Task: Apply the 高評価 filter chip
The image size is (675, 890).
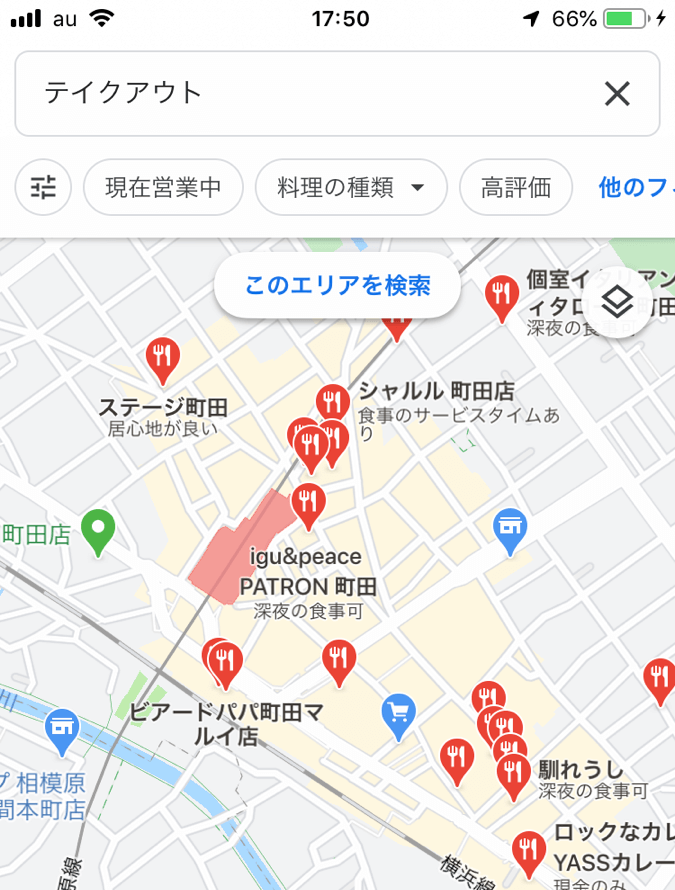Action: tap(515, 187)
